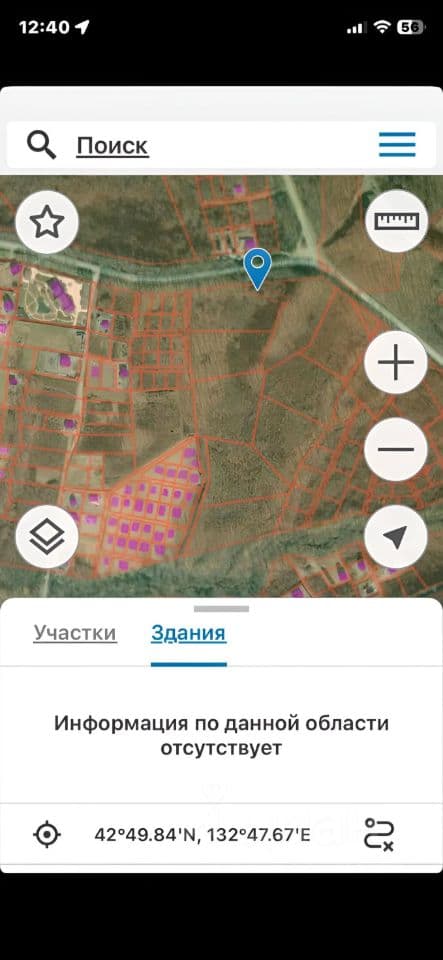Image resolution: width=443 pixels, height=960 pixels.
Task: Open the map layers button
Action: 47,536
